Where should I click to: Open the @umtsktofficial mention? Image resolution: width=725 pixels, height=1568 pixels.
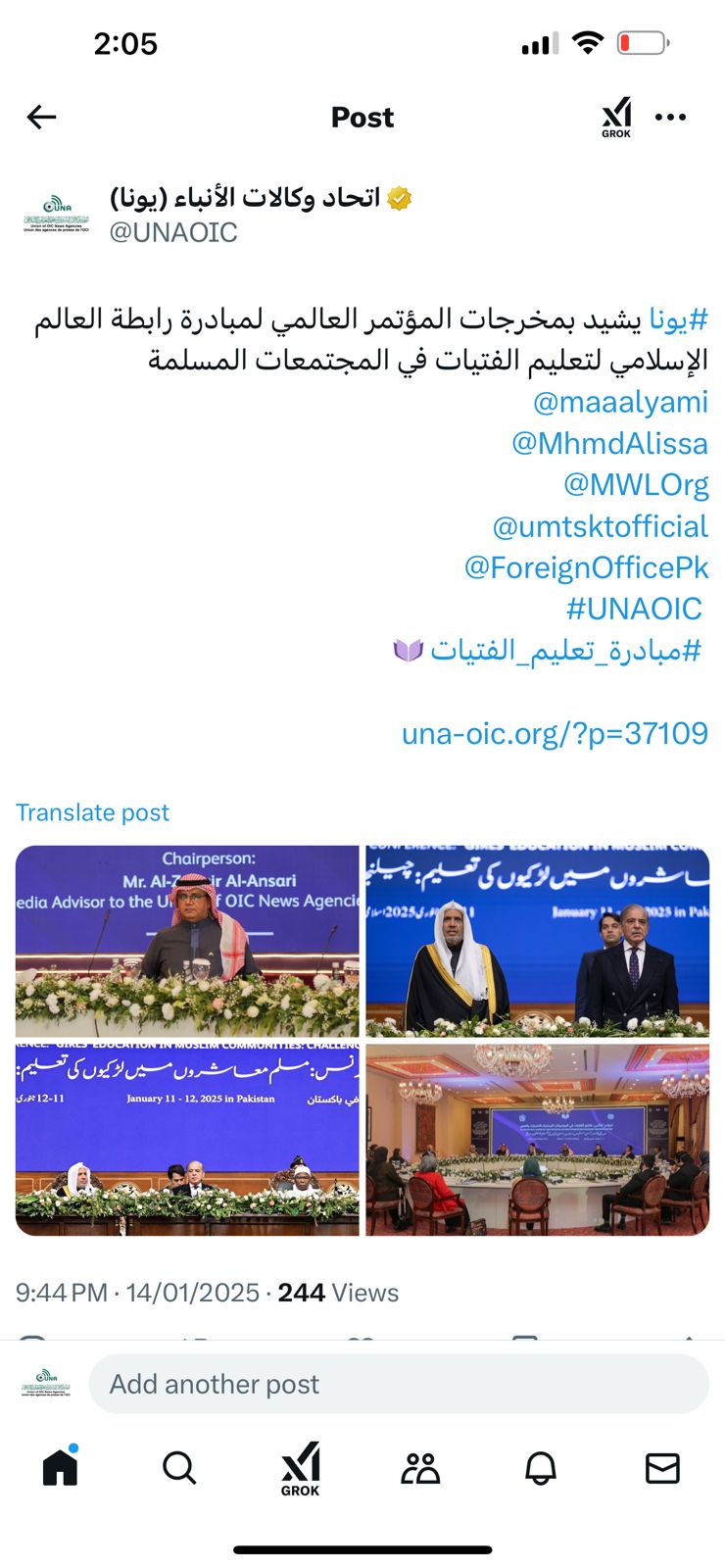click(x=600, y=526)
